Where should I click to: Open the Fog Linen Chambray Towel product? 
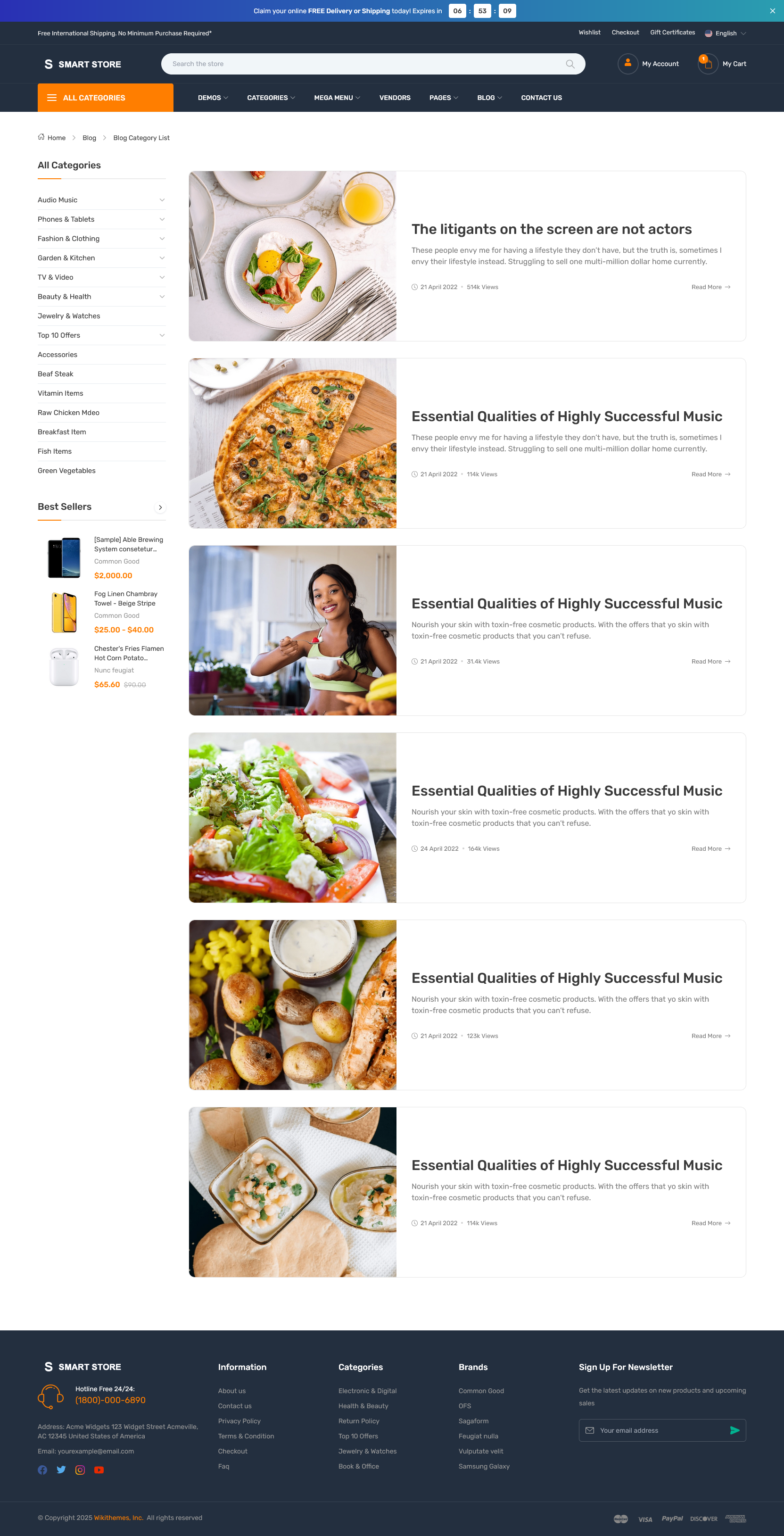pos(125,598)
